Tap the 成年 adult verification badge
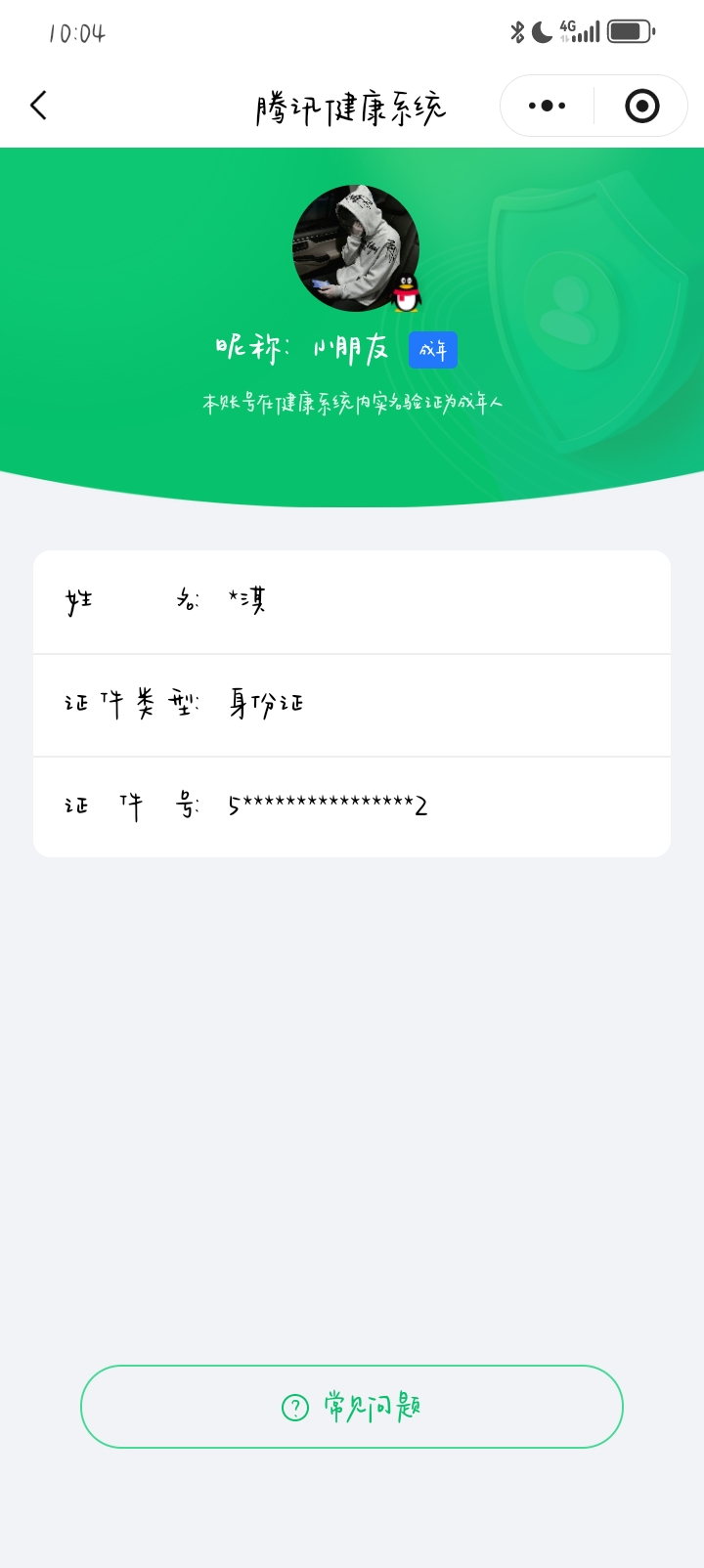Viewport: 704px width, 1568px height. (432, 349)
